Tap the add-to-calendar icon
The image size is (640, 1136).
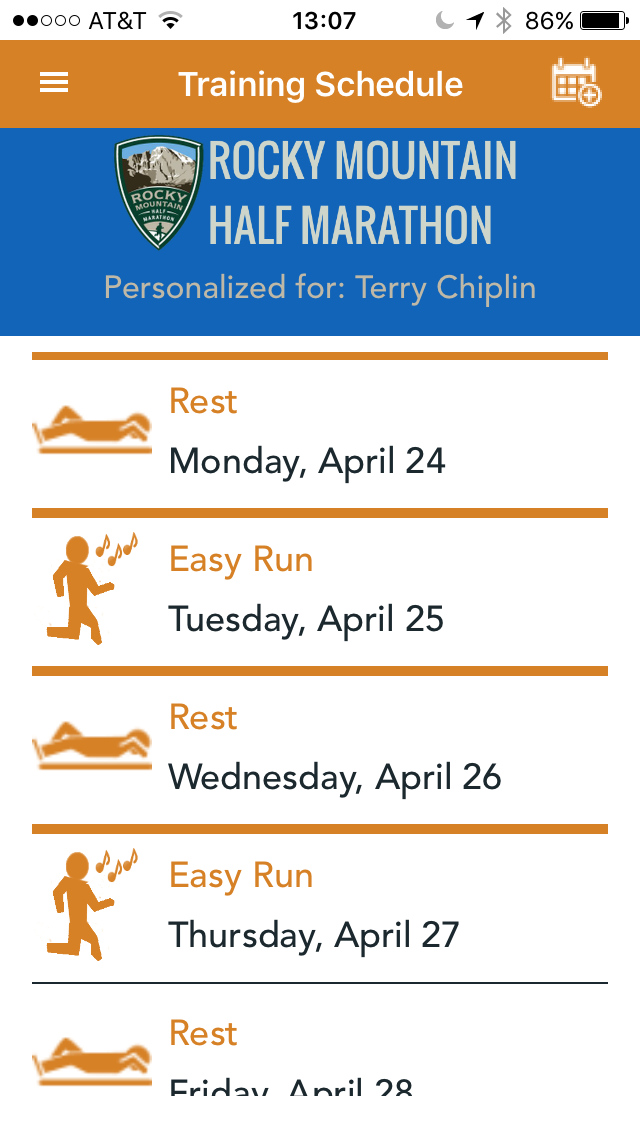coord(576,84)
